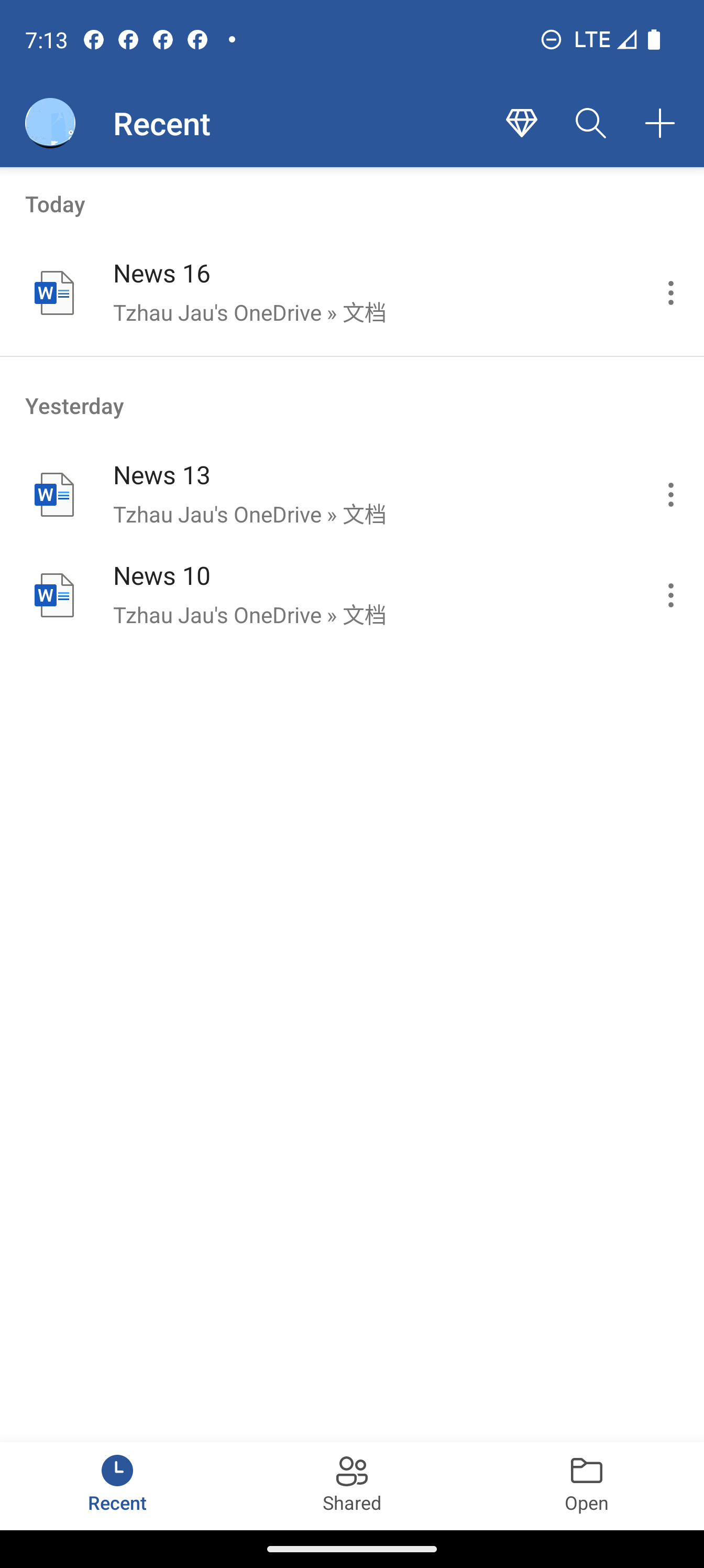Go to the Open tab
This screenshot has width=704, height=1568.
[x=586, y=1484]
